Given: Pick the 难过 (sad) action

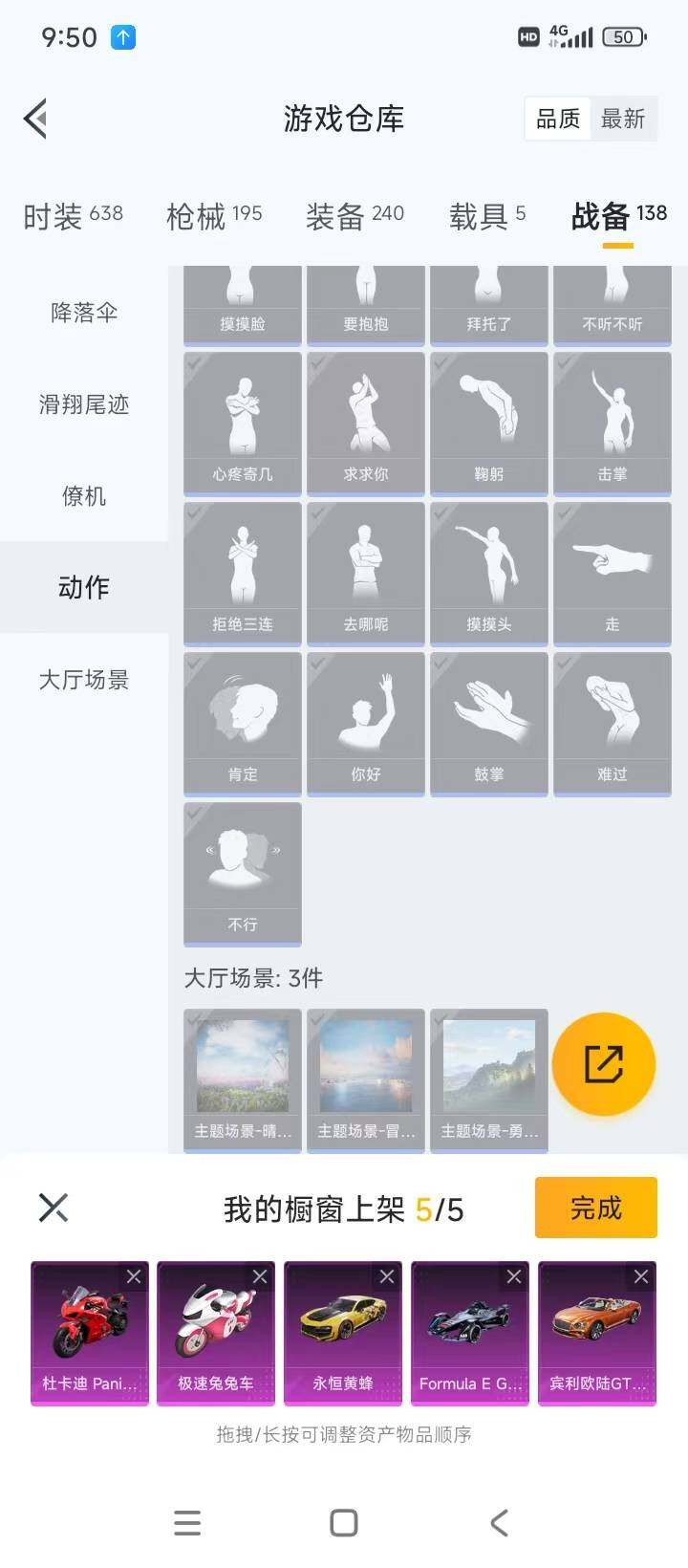Looking at the screenshot, I should coord(613,722).
